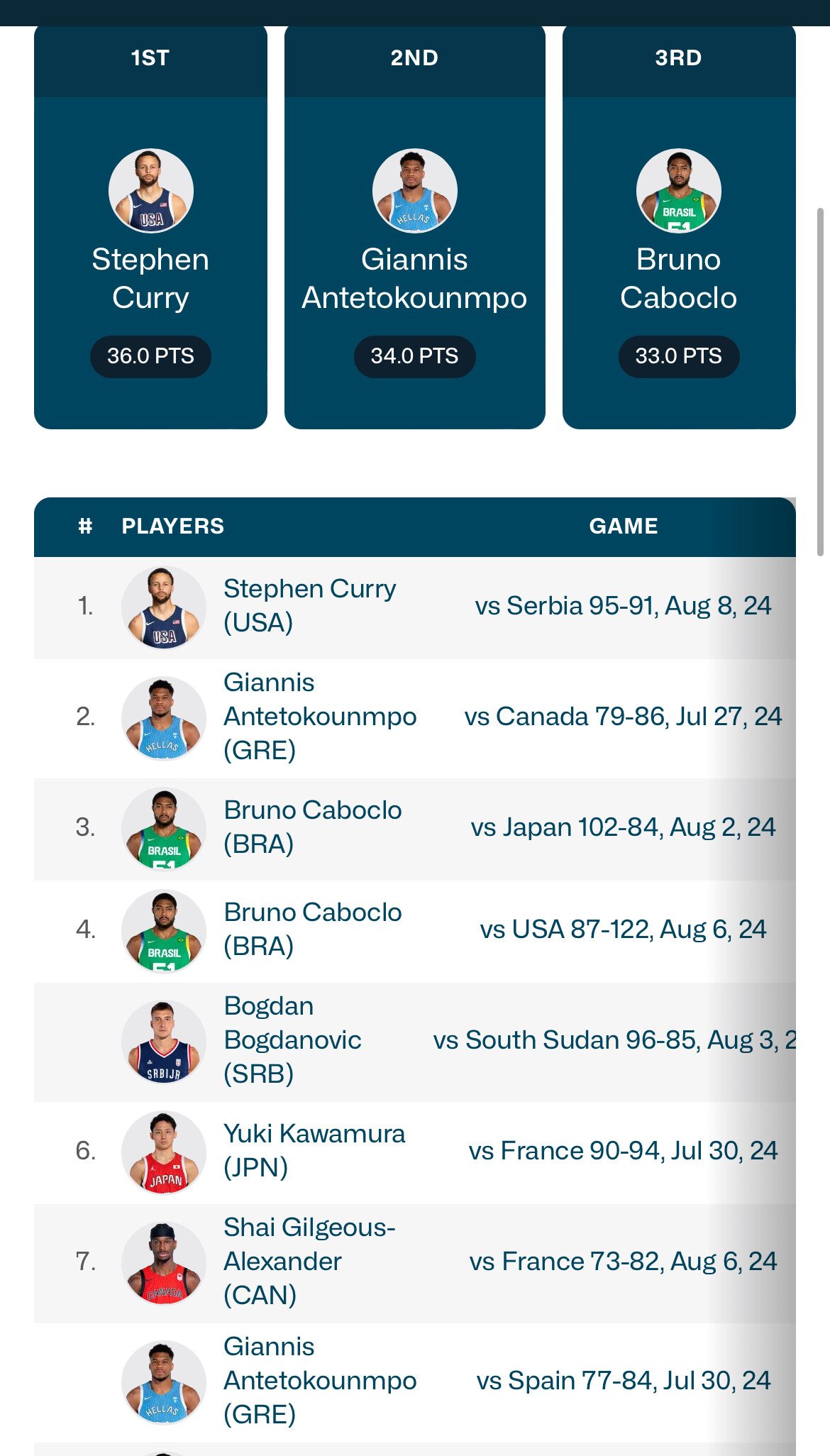Open Shai Gilgeous-Alexander (CAN) player link

click(309, 1262)
